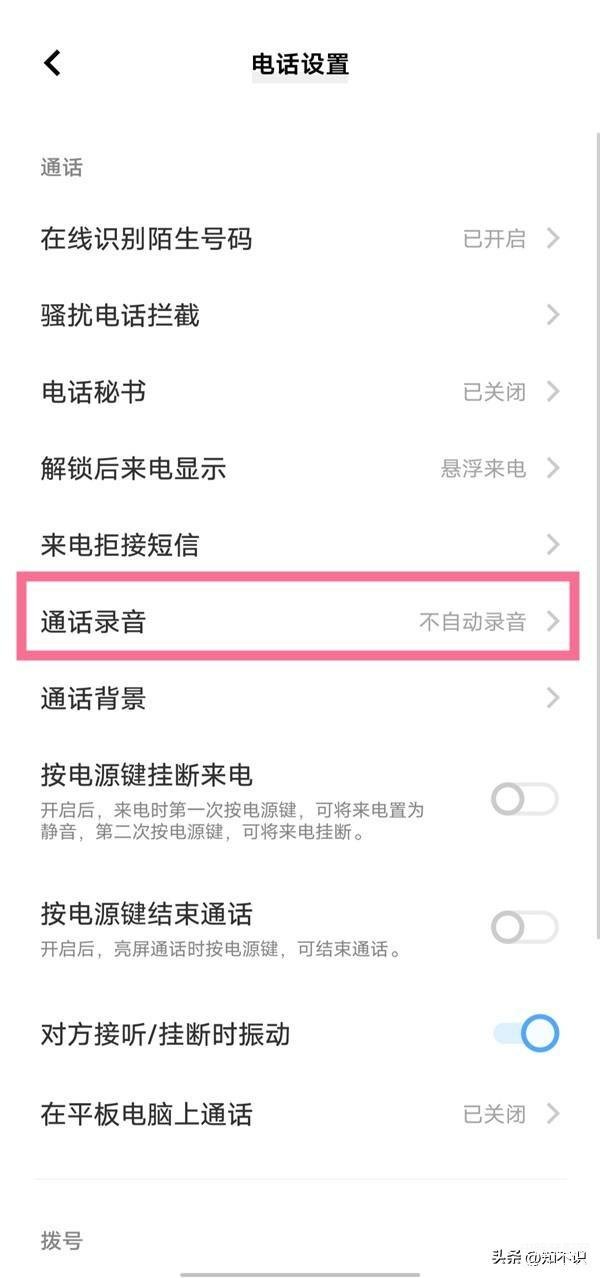Open 解锁后来电显示 options
This screenshot has width=600, height=1278.
coord(300,467)
